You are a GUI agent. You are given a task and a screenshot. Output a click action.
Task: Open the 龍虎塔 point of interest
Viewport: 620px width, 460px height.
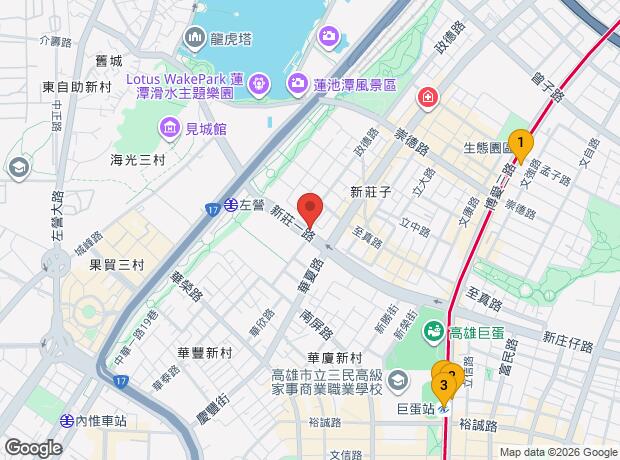coord(192,39)
